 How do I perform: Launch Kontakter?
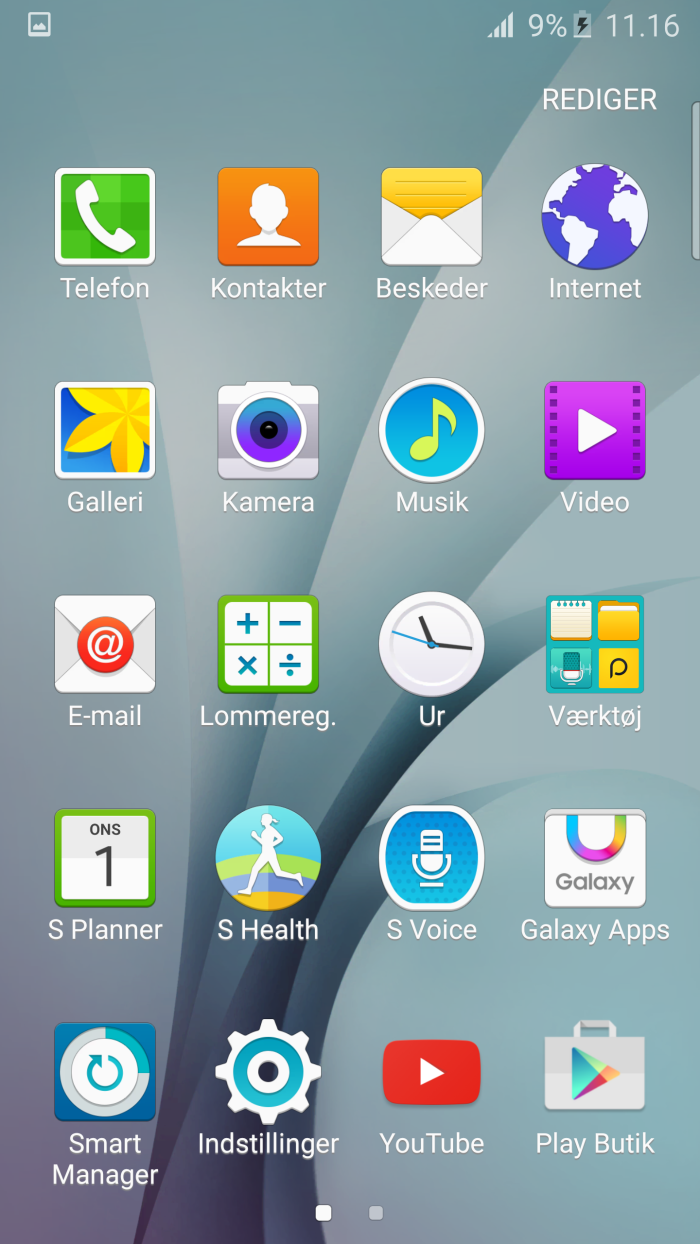tap(268, 217)
